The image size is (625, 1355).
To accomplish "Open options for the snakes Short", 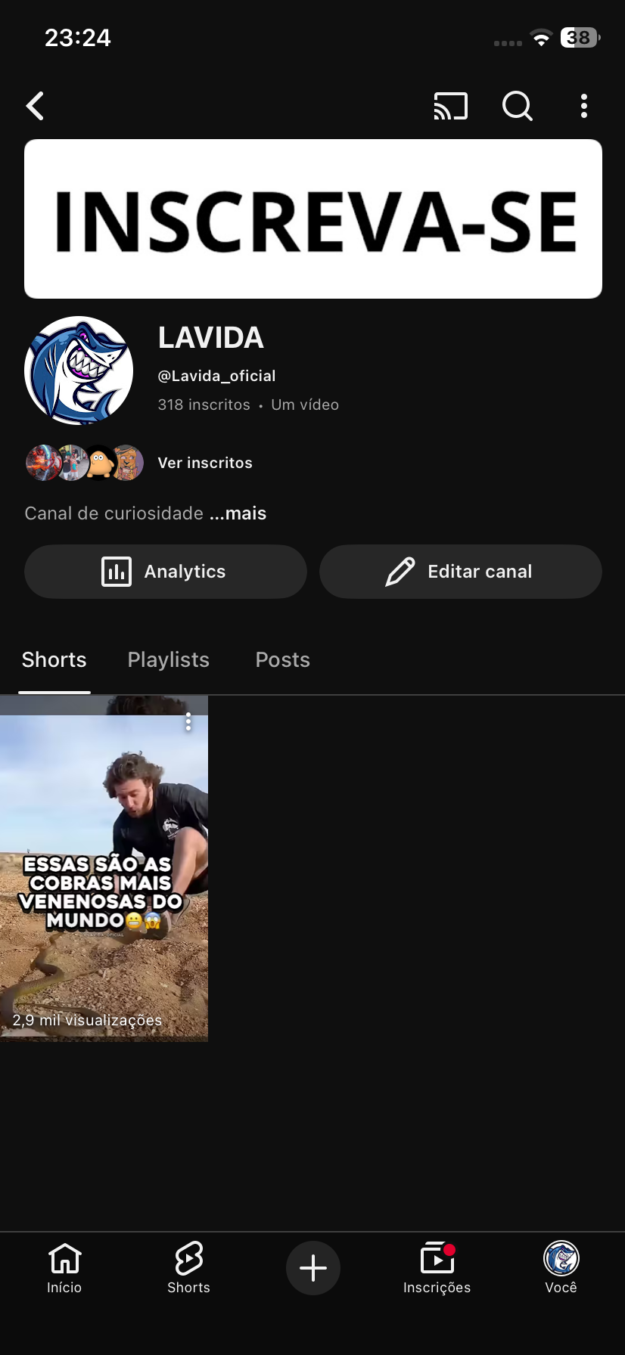I will pyautogui.click(x=188, y=722).
